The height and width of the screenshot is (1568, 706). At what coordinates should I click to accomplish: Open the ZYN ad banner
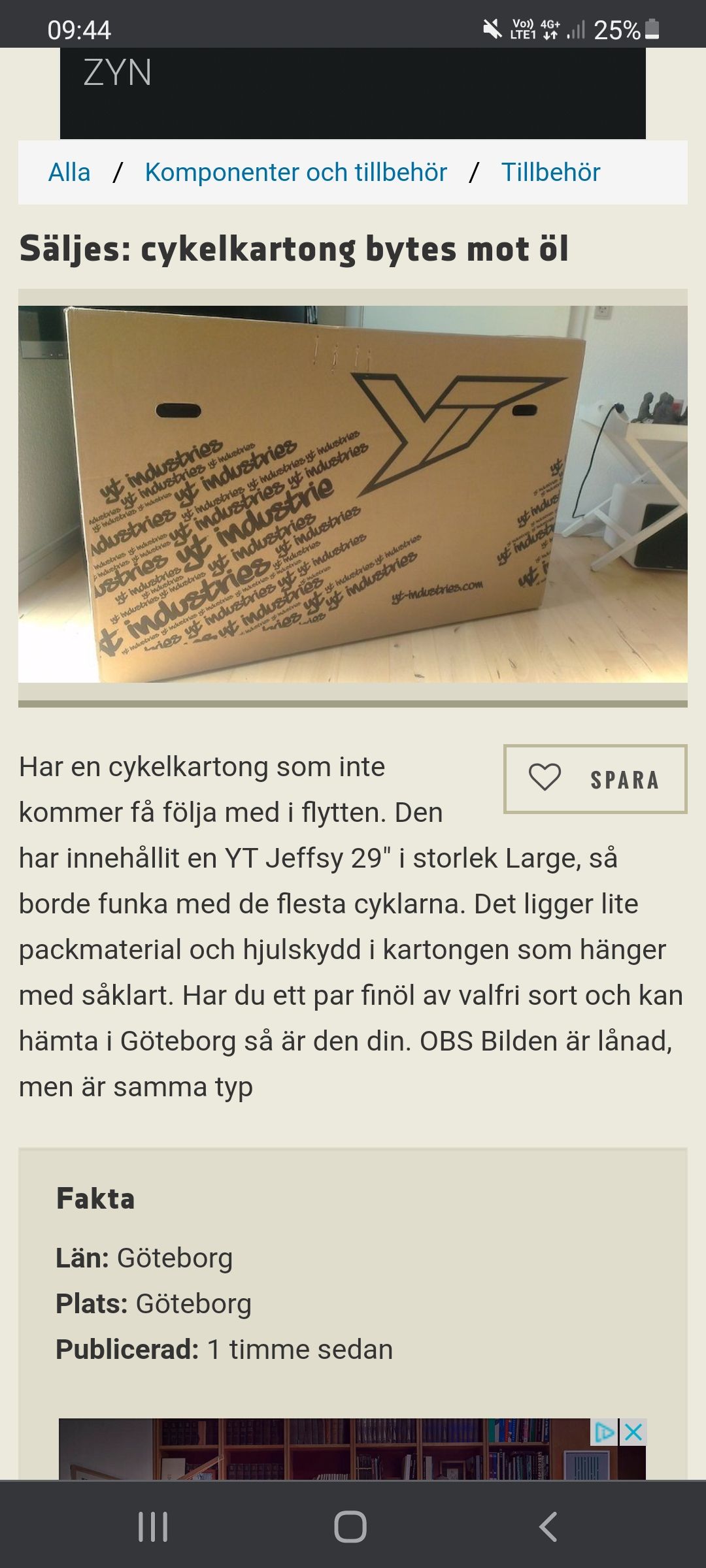point(353,93)
